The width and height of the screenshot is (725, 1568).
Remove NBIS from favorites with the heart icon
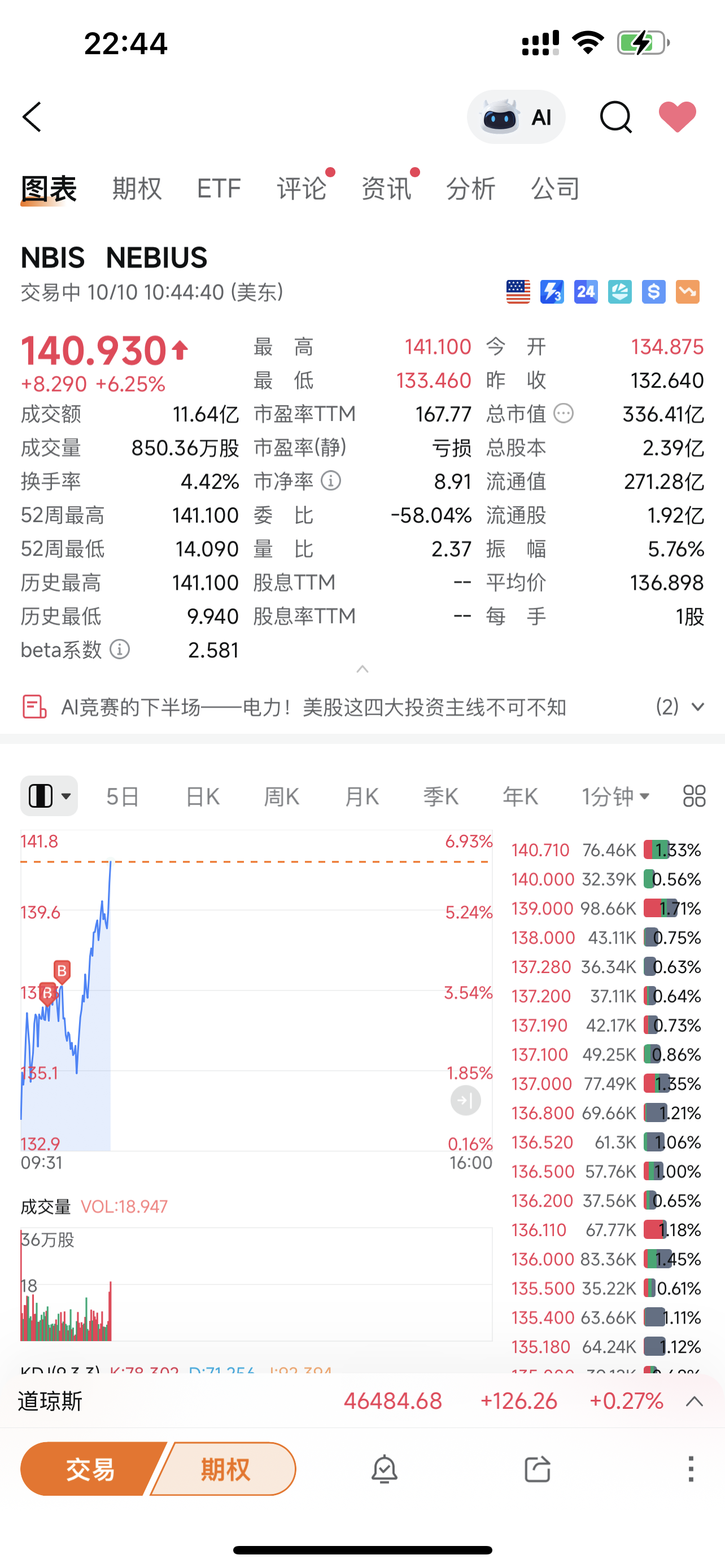point(678,117)
